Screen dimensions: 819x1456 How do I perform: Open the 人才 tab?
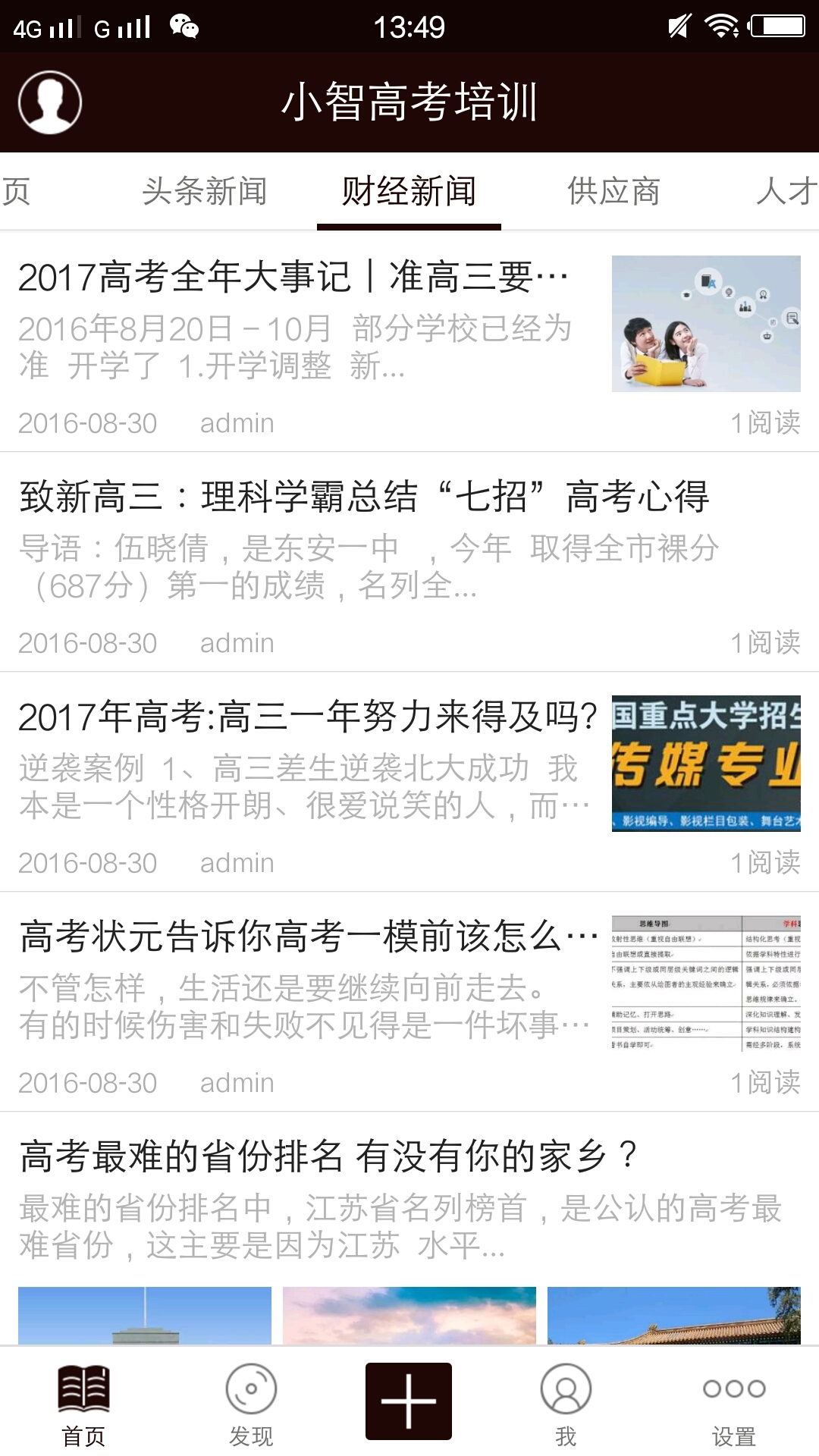point(786,191)
